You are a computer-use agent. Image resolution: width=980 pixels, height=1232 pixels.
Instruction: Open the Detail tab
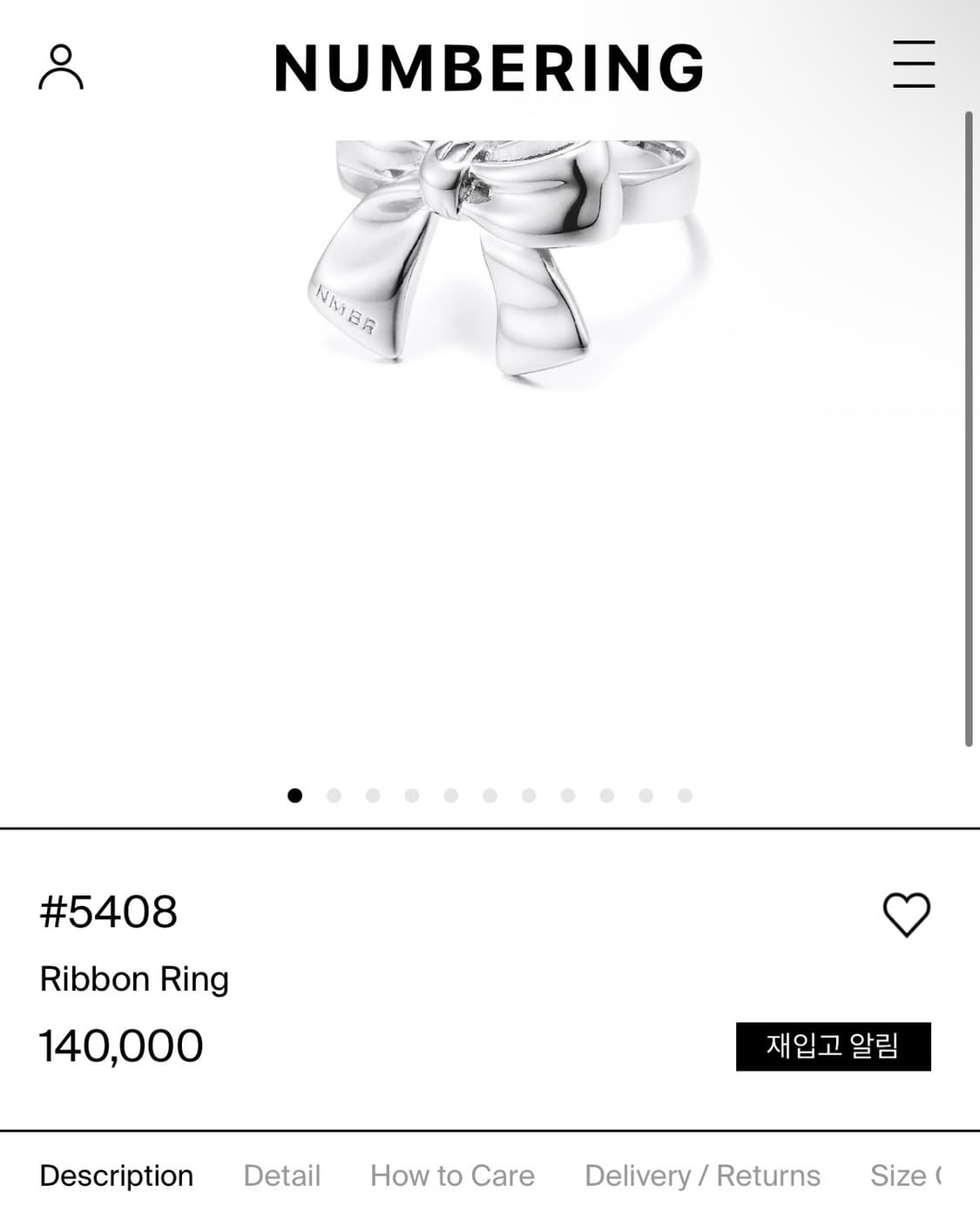point(282,1174)
